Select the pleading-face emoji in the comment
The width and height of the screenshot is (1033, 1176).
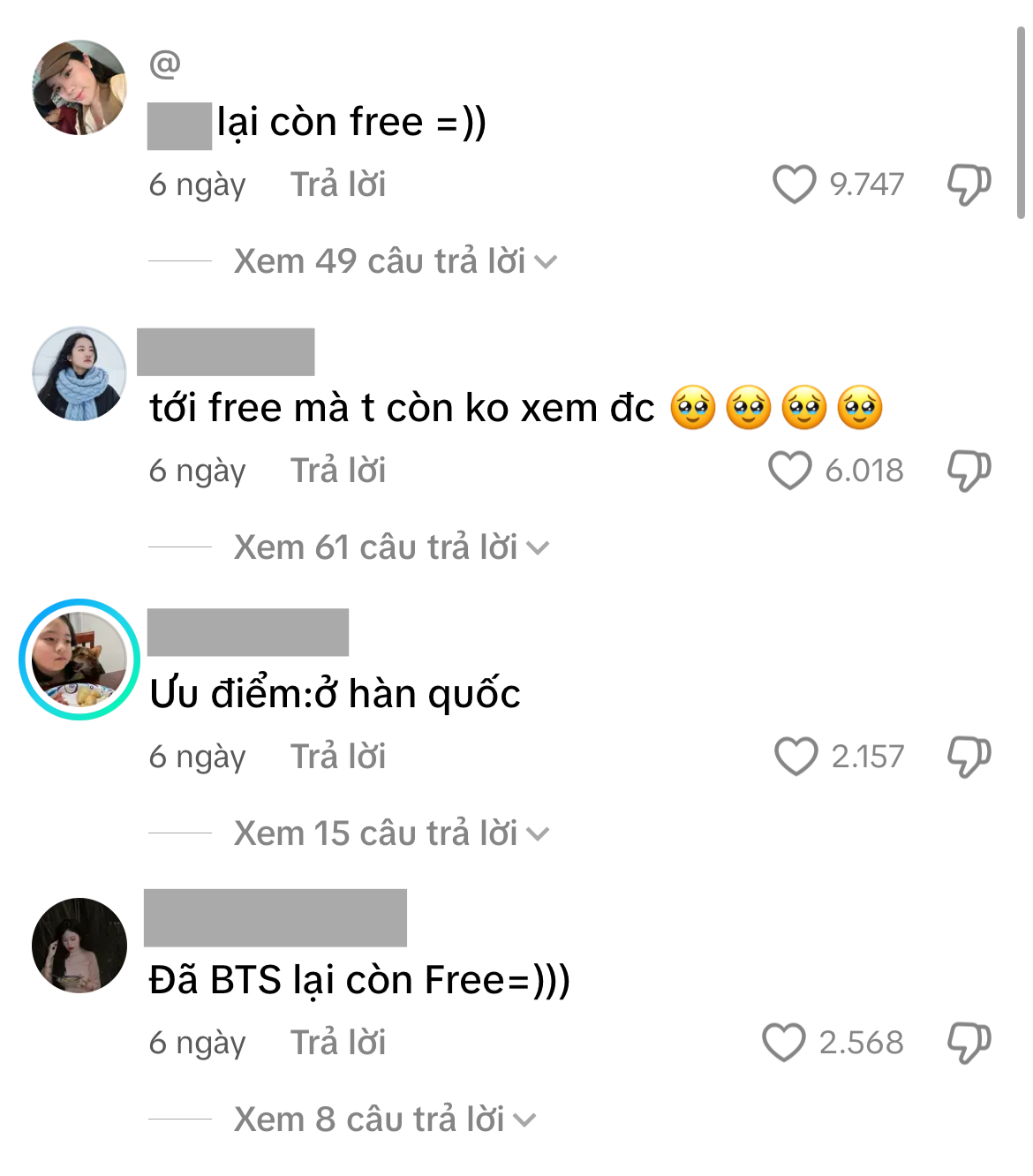(x=694, y=408)
